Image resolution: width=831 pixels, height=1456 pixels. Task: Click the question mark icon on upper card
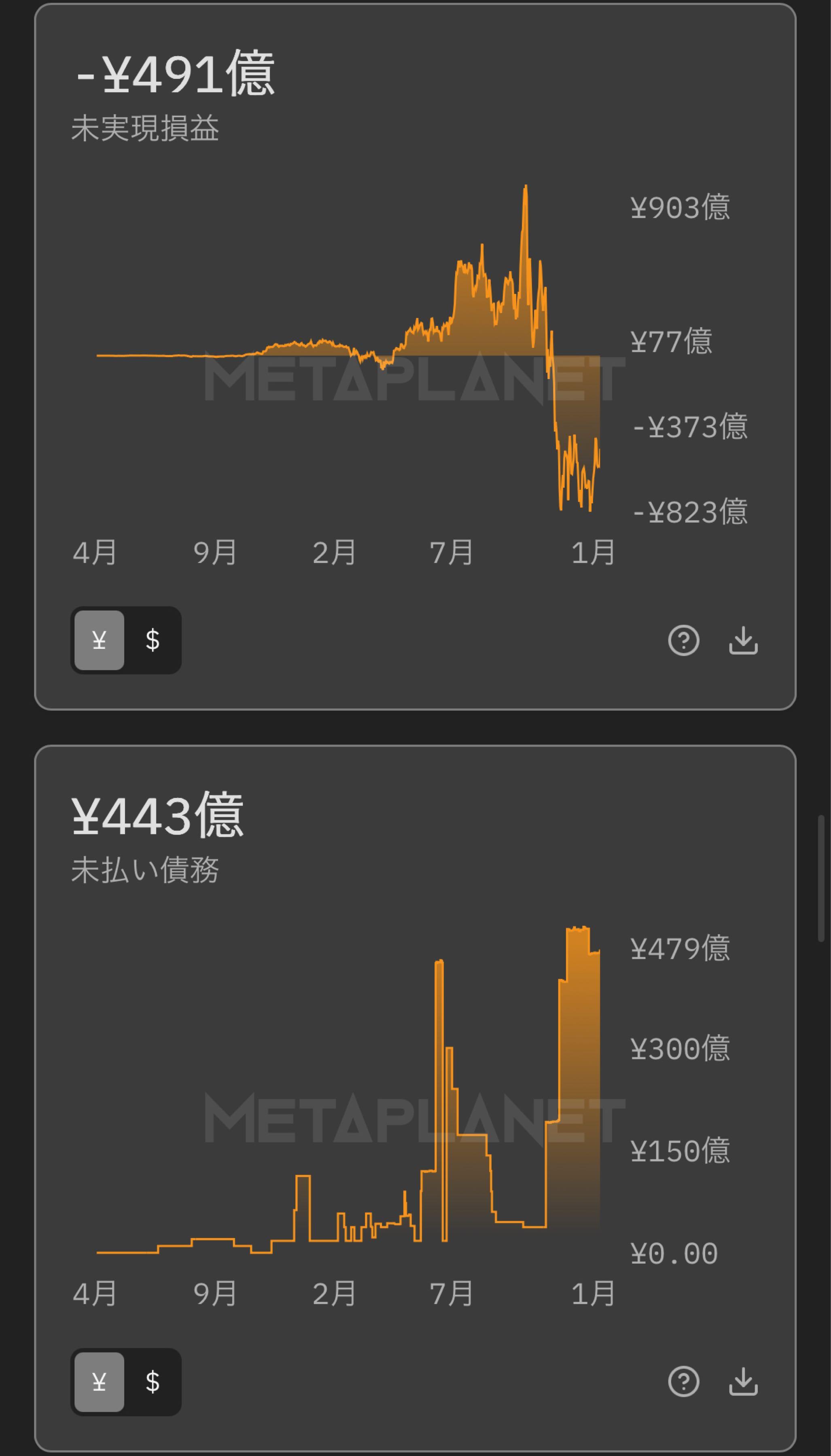684,641
